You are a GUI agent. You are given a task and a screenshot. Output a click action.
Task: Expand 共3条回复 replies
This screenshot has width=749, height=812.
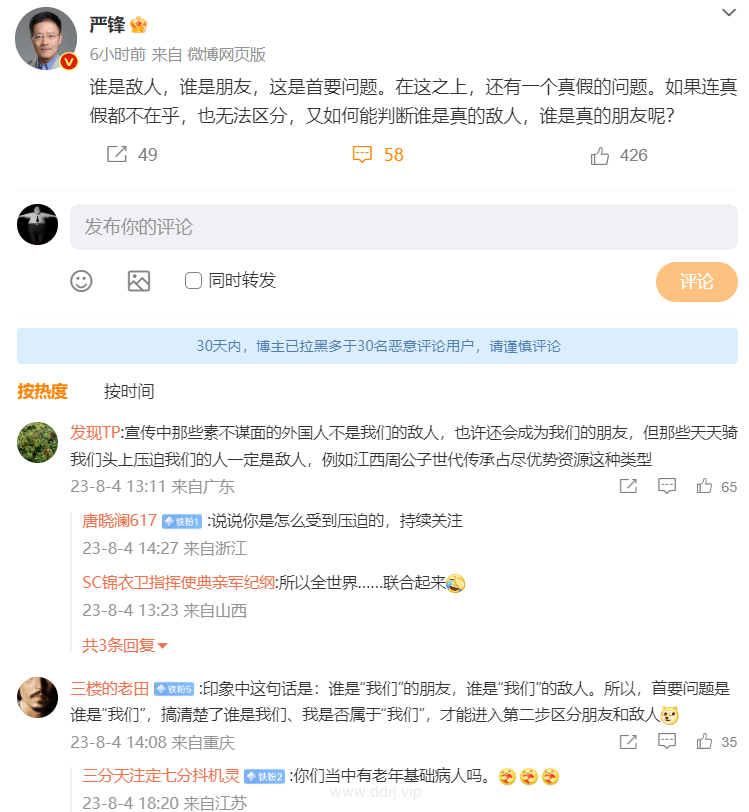125,646
